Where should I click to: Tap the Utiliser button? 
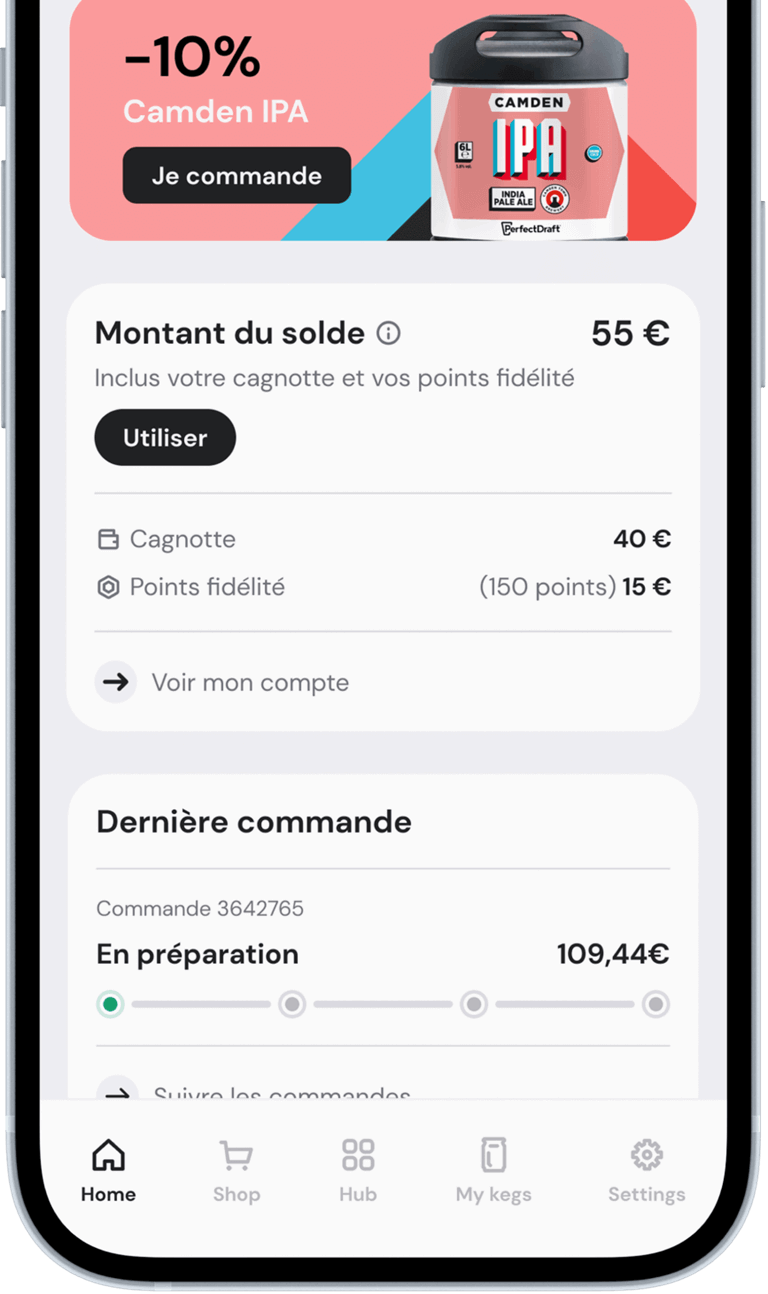pos(165,438)
